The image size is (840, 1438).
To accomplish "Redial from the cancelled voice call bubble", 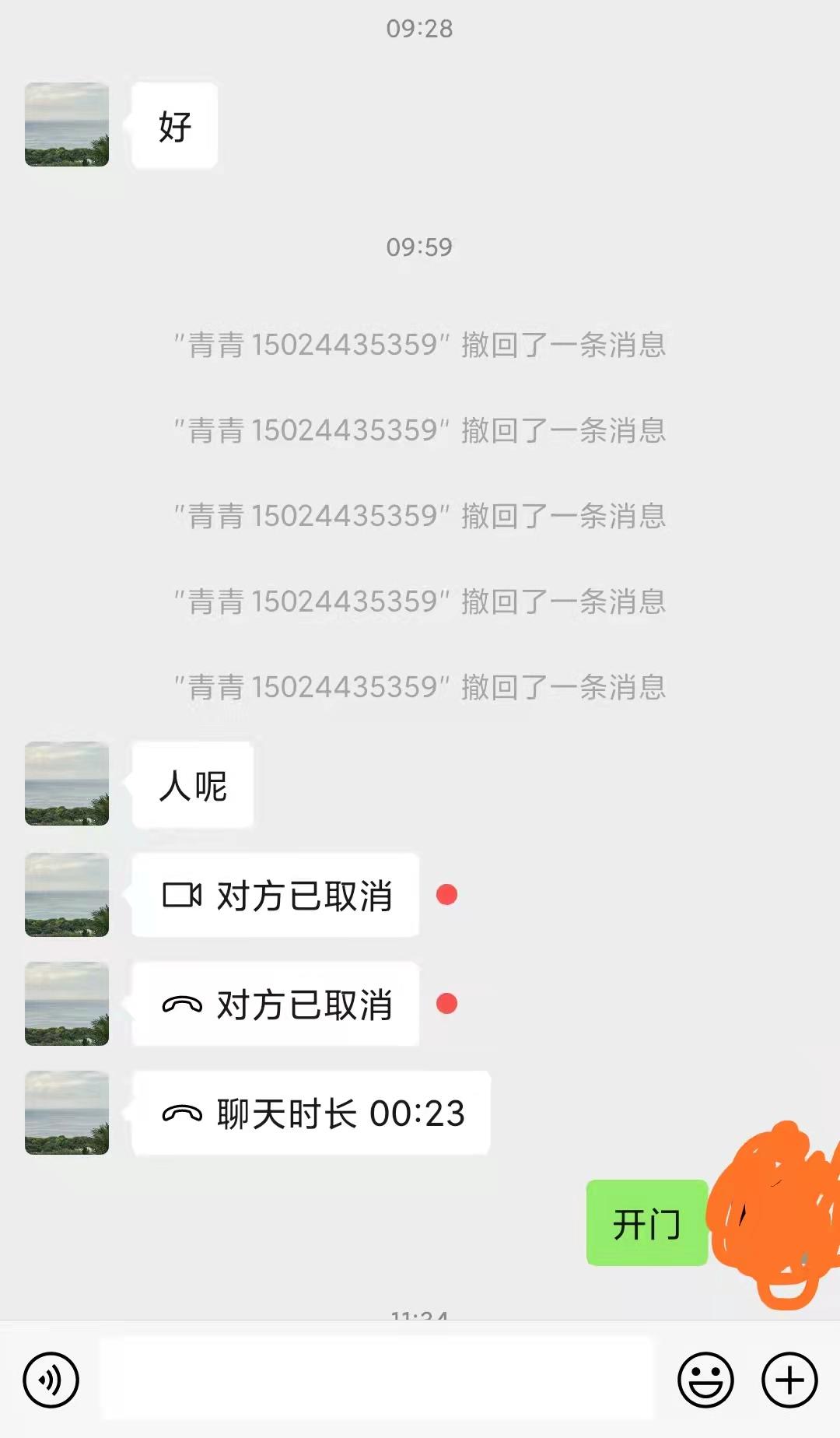I will [275, 1005].
